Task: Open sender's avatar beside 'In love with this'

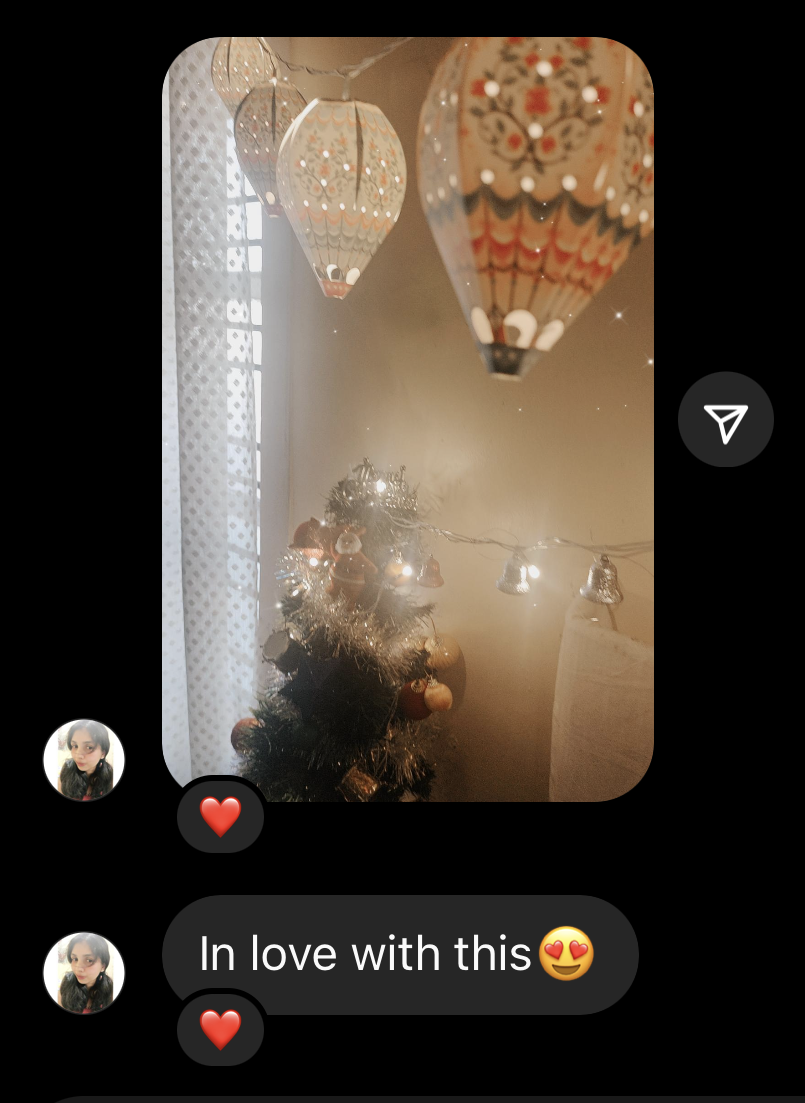Action: pos(84,973)
